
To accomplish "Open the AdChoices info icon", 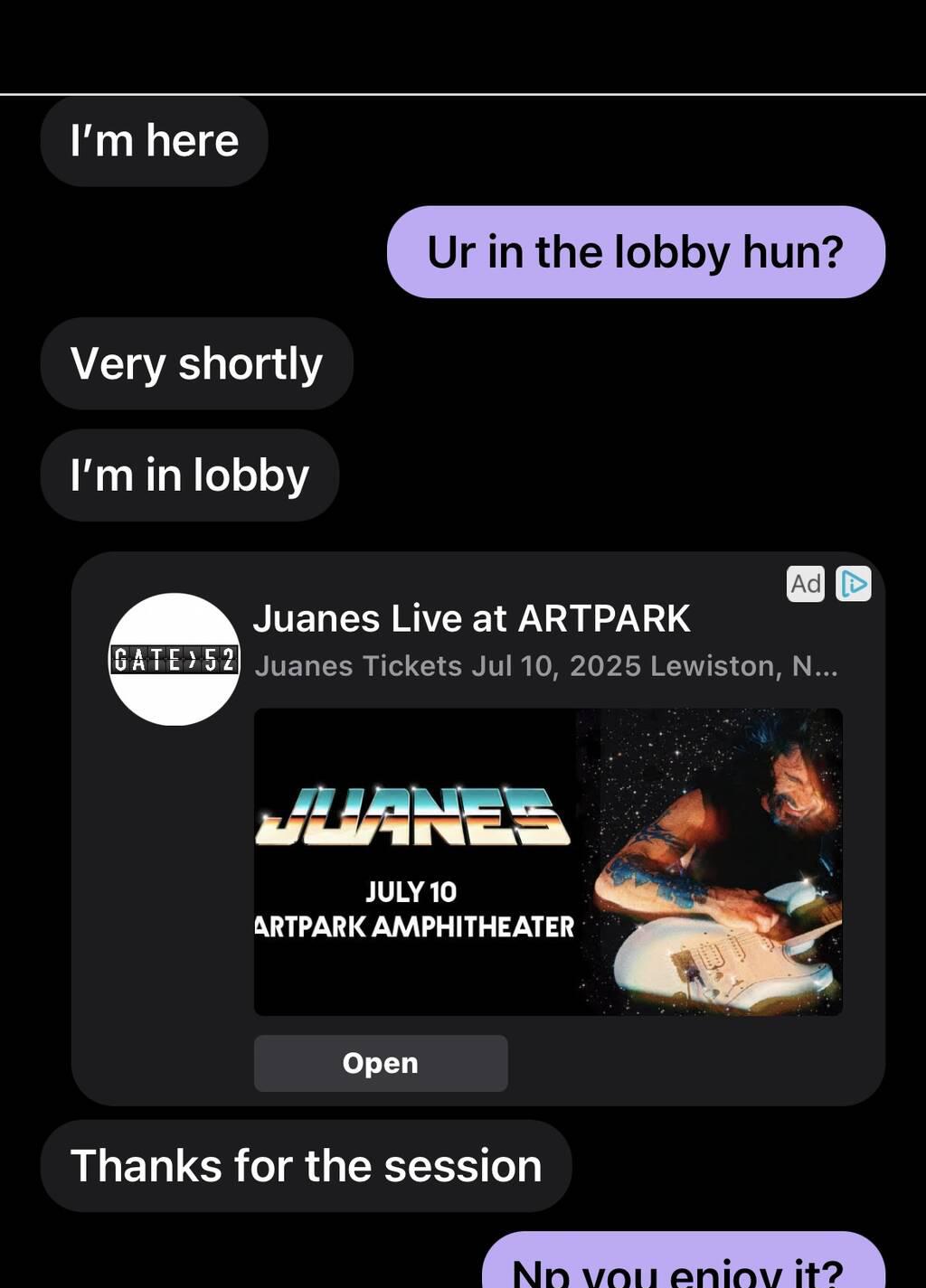I will [x=853, y=584].
